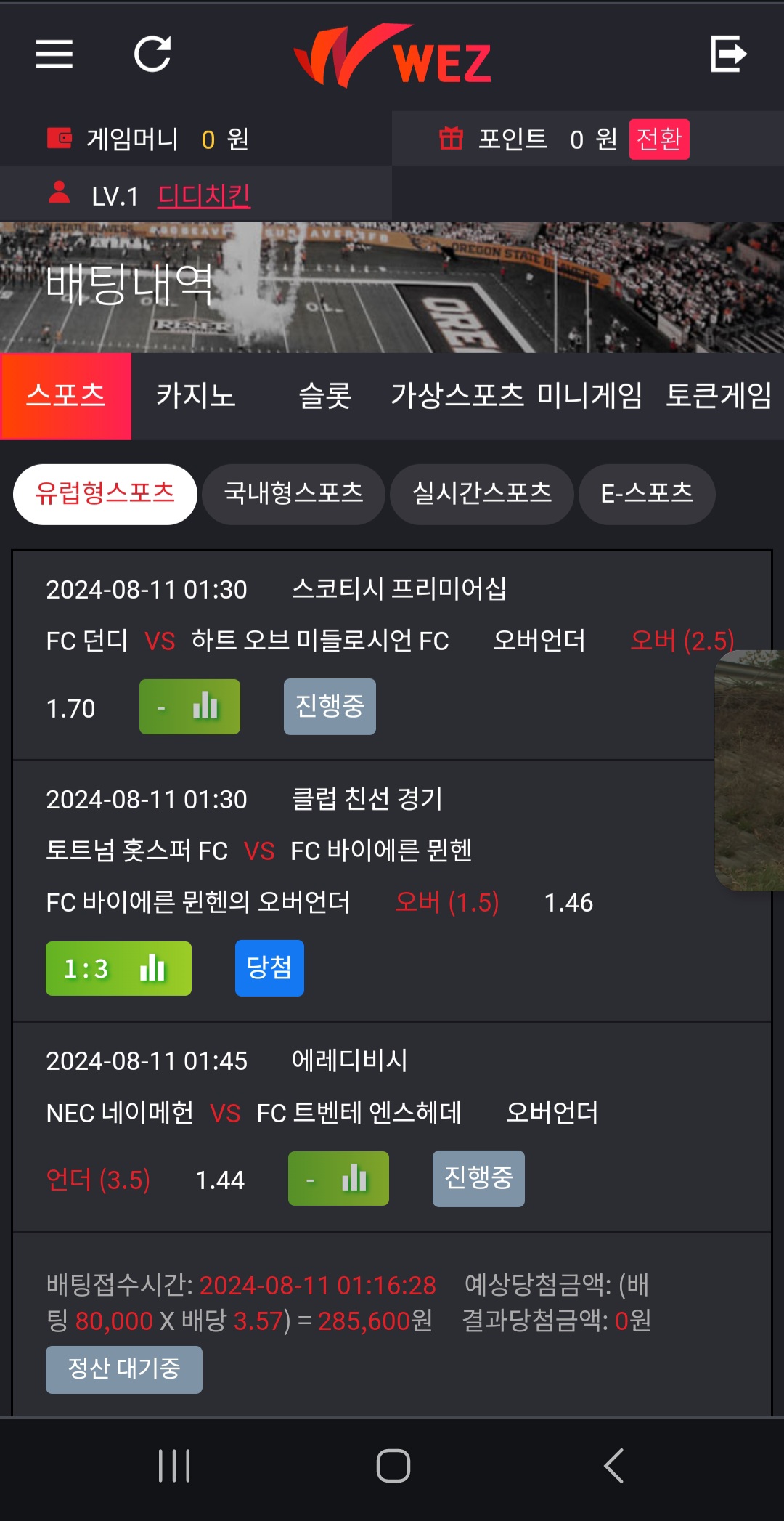This screenshot has height=1521, width=784.
Task: Open the 미니게임 tab
Action: click(x=589, y=396)
